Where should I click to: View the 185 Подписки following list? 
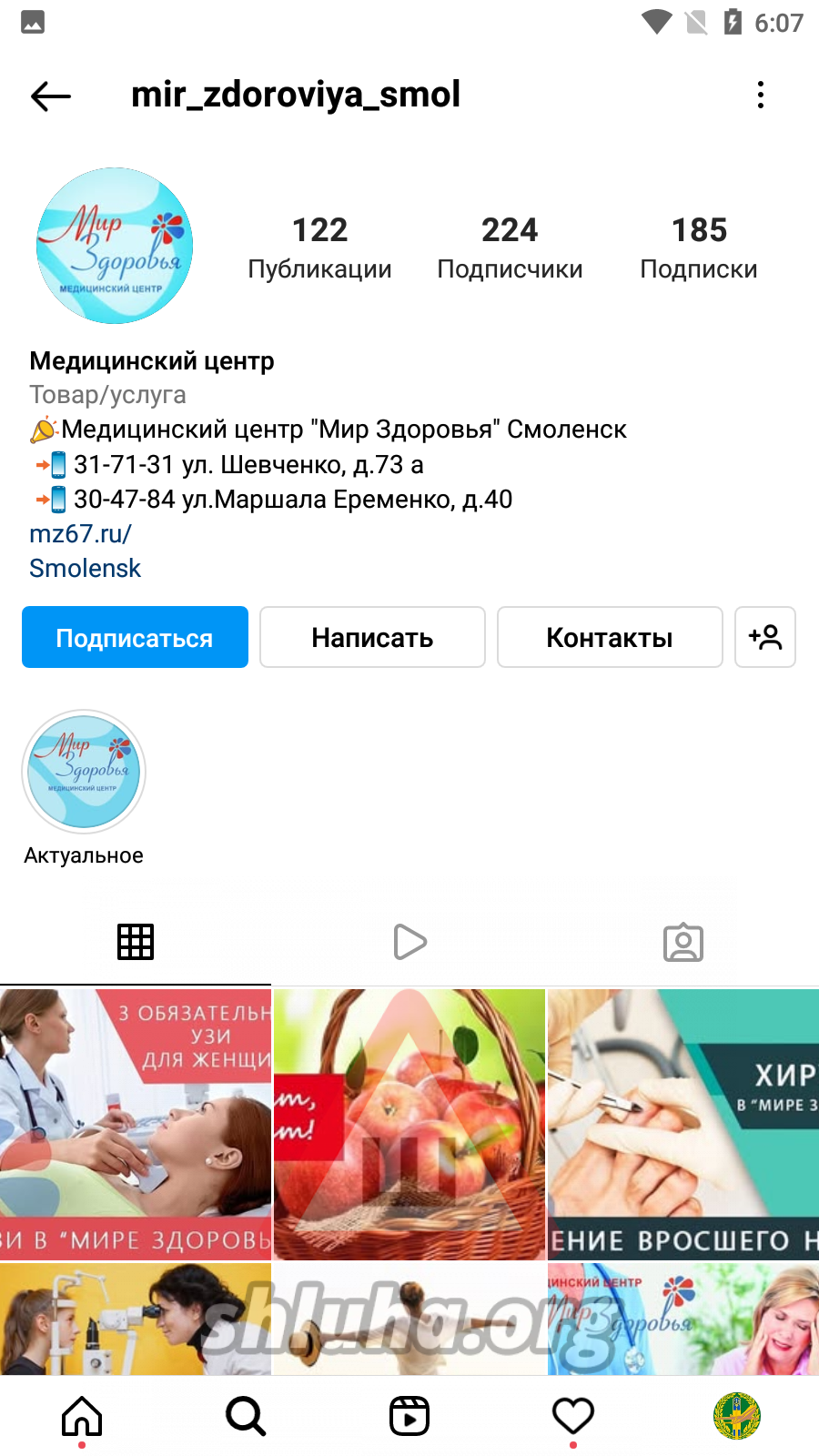699,247
